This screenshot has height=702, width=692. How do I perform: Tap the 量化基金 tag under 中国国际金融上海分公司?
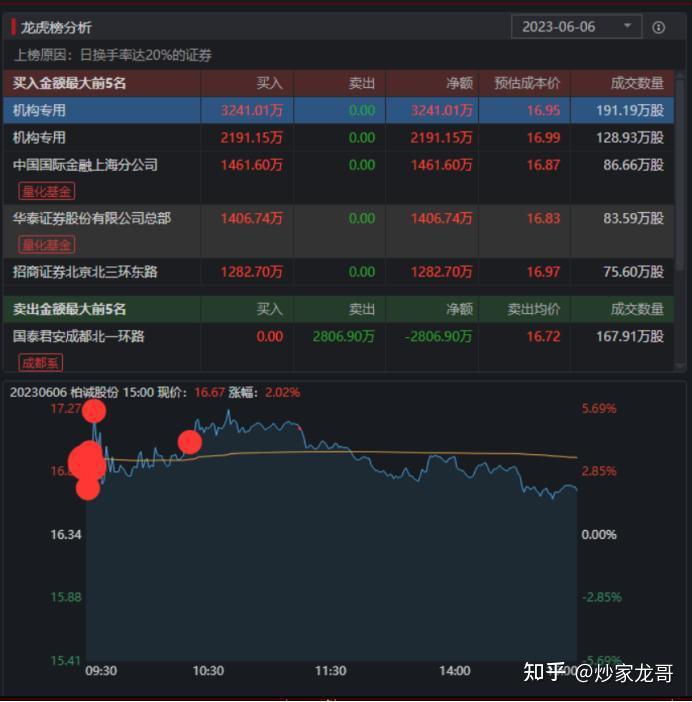tap(47, 191)
